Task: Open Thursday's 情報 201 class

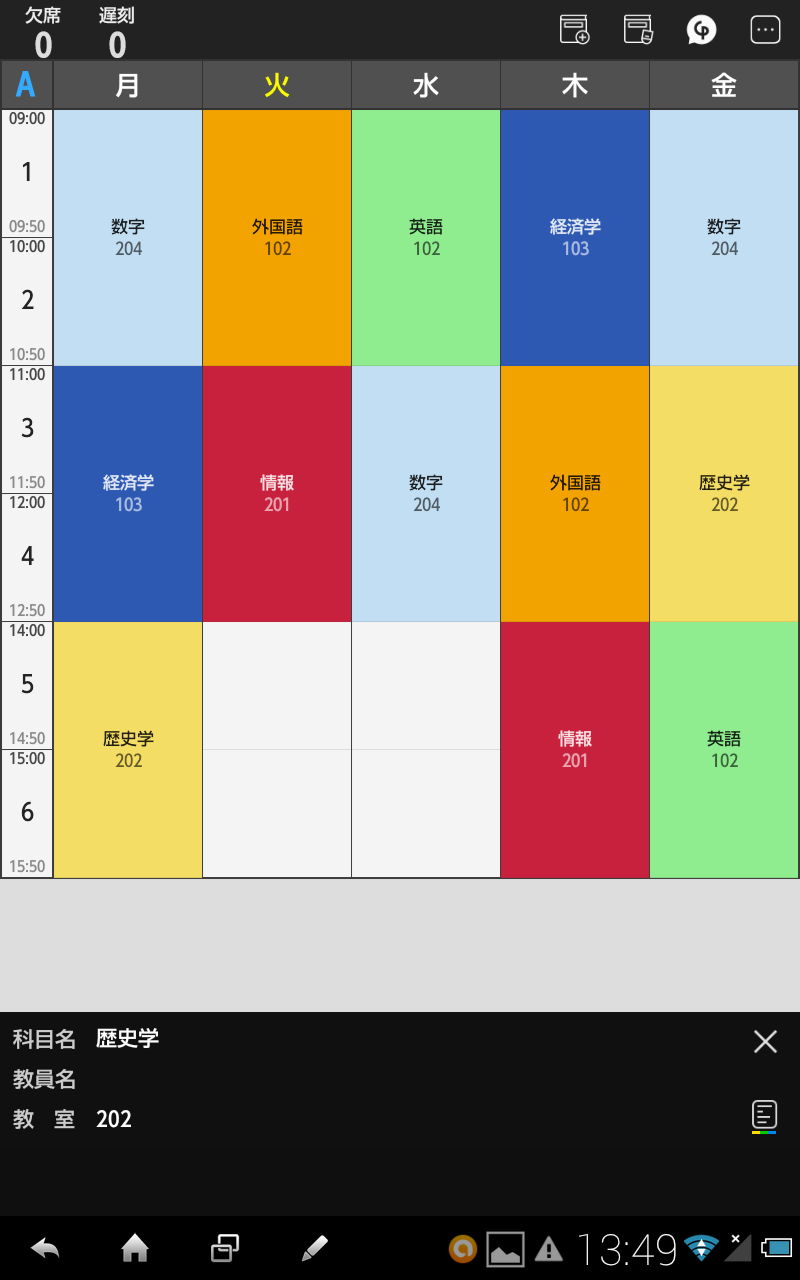Action: (x=575, y=750)
